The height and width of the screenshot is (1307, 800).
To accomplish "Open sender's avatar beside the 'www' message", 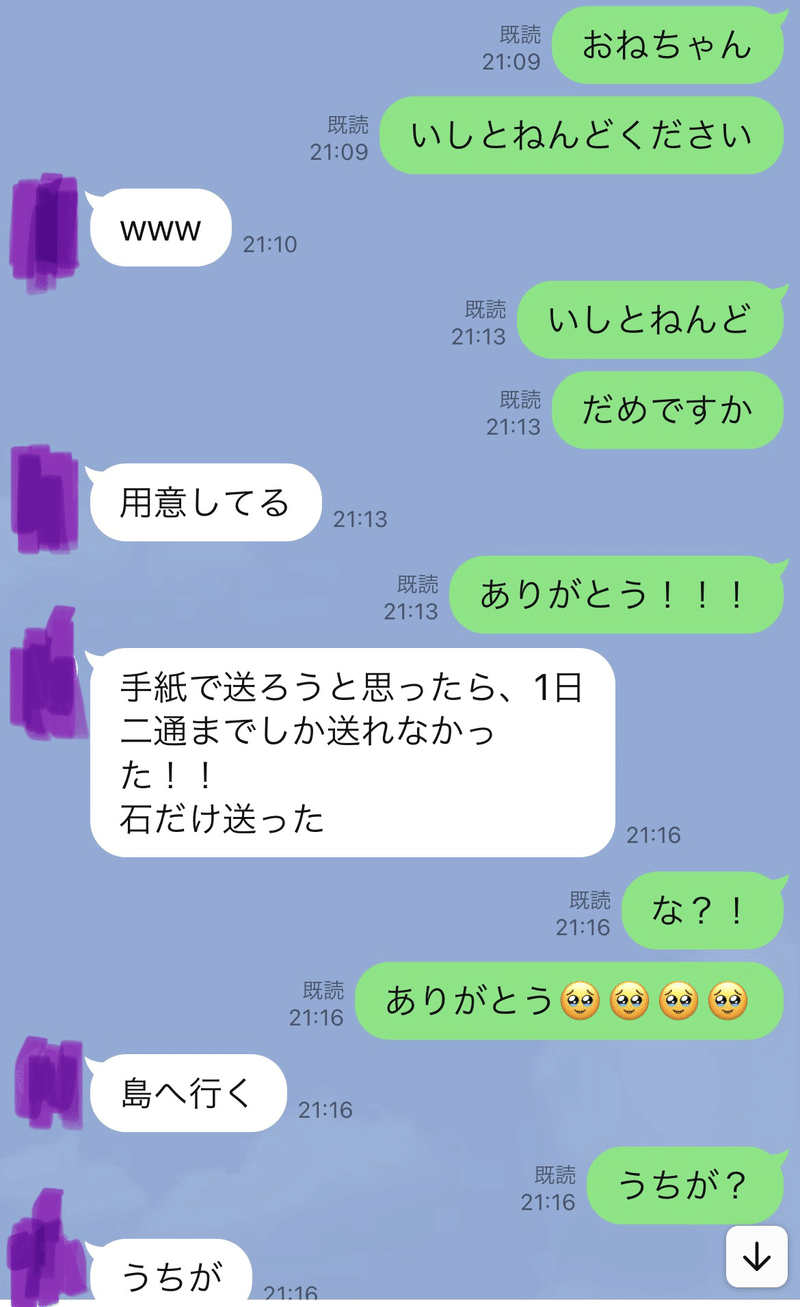I will tap(44, 232).
